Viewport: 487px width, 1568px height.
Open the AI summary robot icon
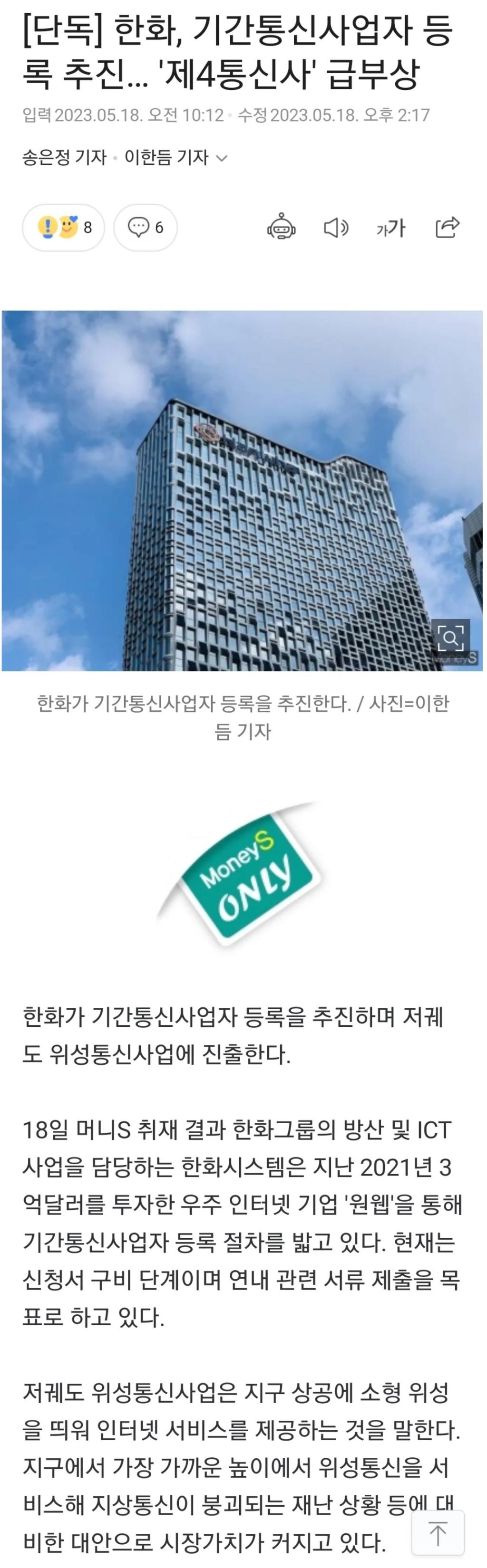[x=282, y=228]
